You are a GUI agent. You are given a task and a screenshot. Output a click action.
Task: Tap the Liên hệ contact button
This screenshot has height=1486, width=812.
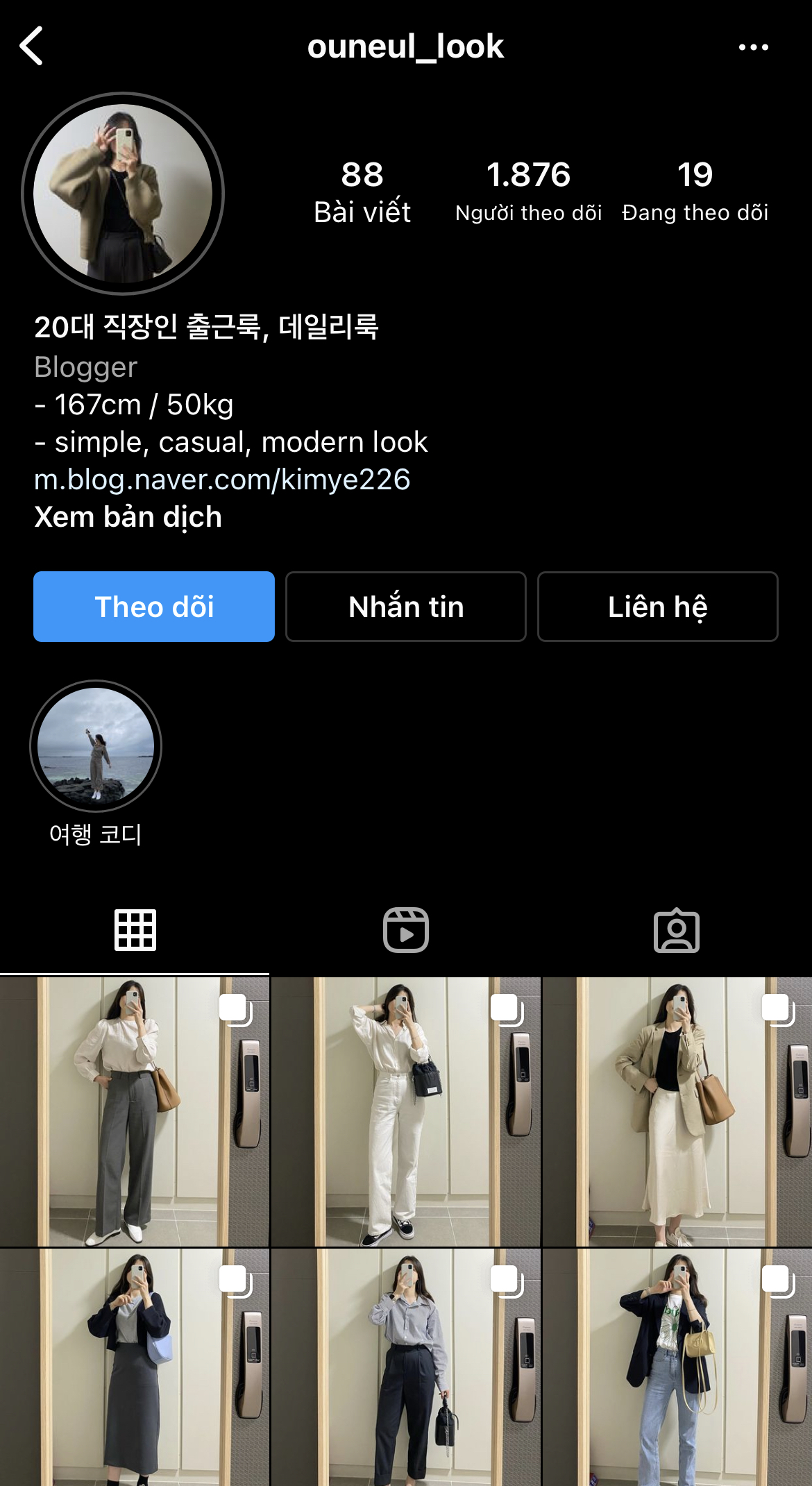point(657,606)
